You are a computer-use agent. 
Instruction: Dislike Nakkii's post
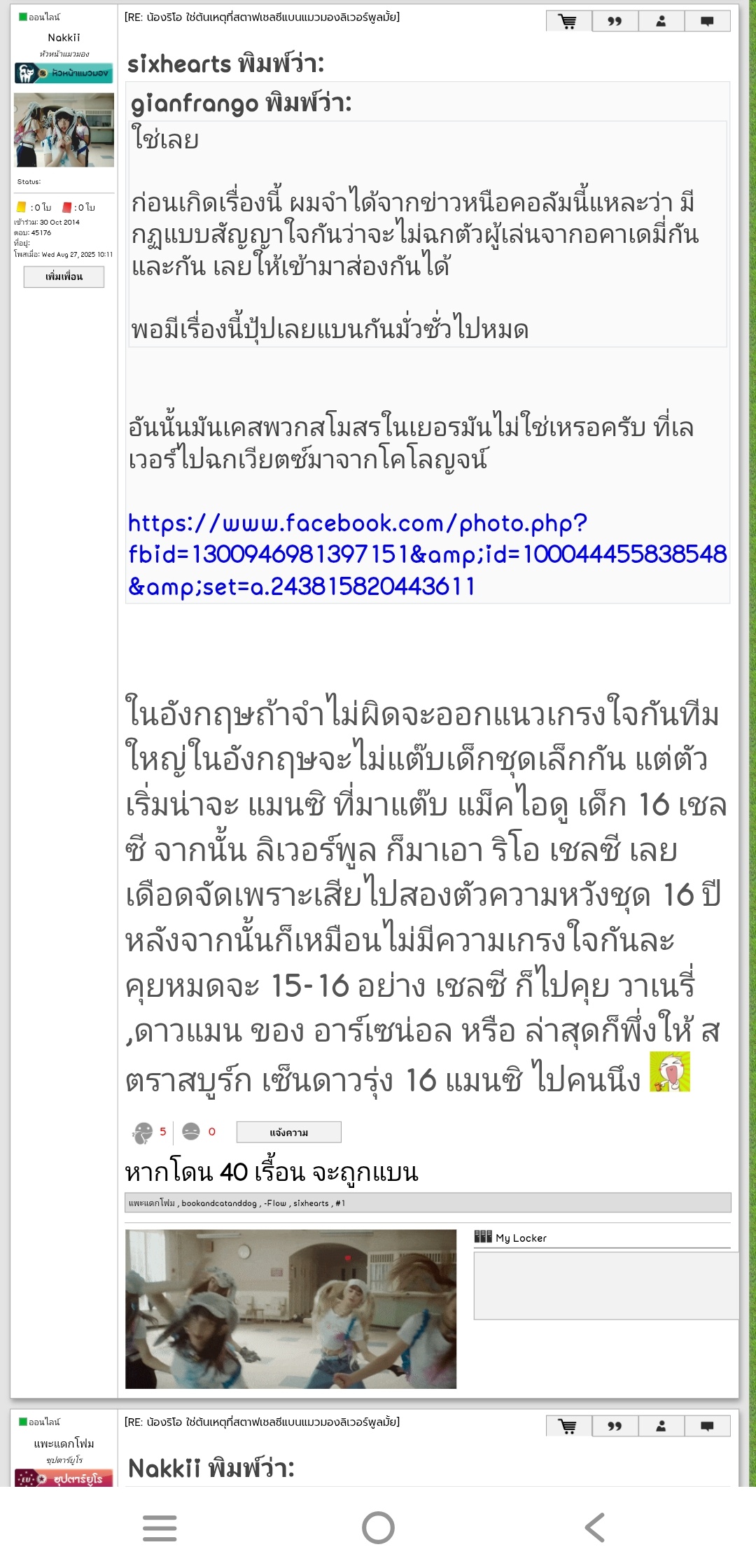coord(191,1131)
